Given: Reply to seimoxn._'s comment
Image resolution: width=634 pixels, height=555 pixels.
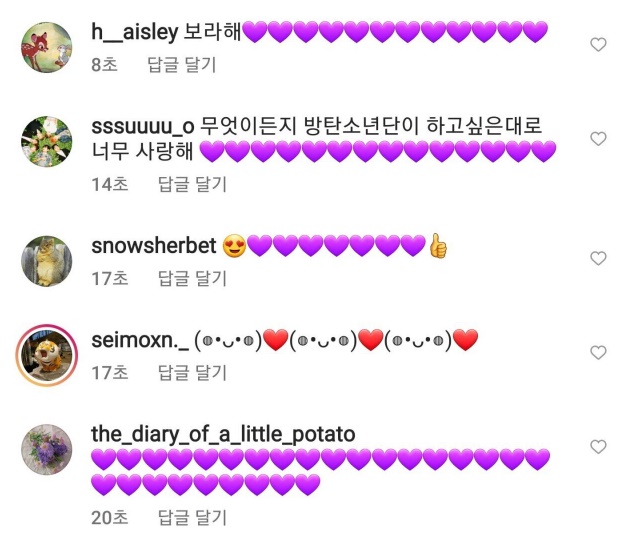Looking at the screenshot, I should click(x=192, y=373).
